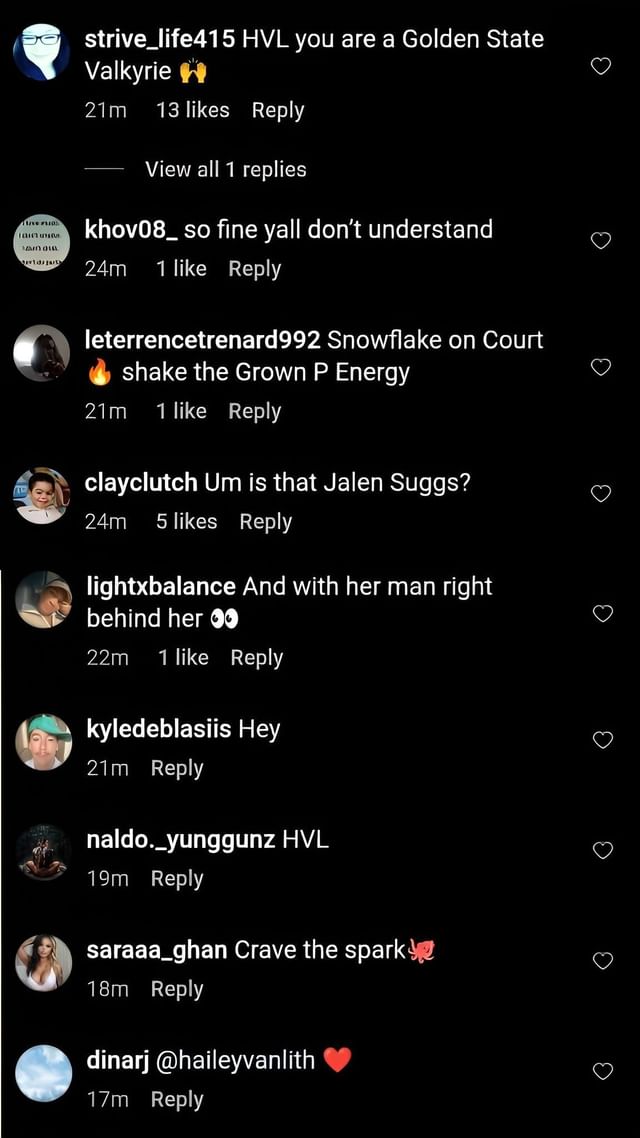640x1138 pixels.
Task: Expand View all 1 replies
Action: (225, 169)
